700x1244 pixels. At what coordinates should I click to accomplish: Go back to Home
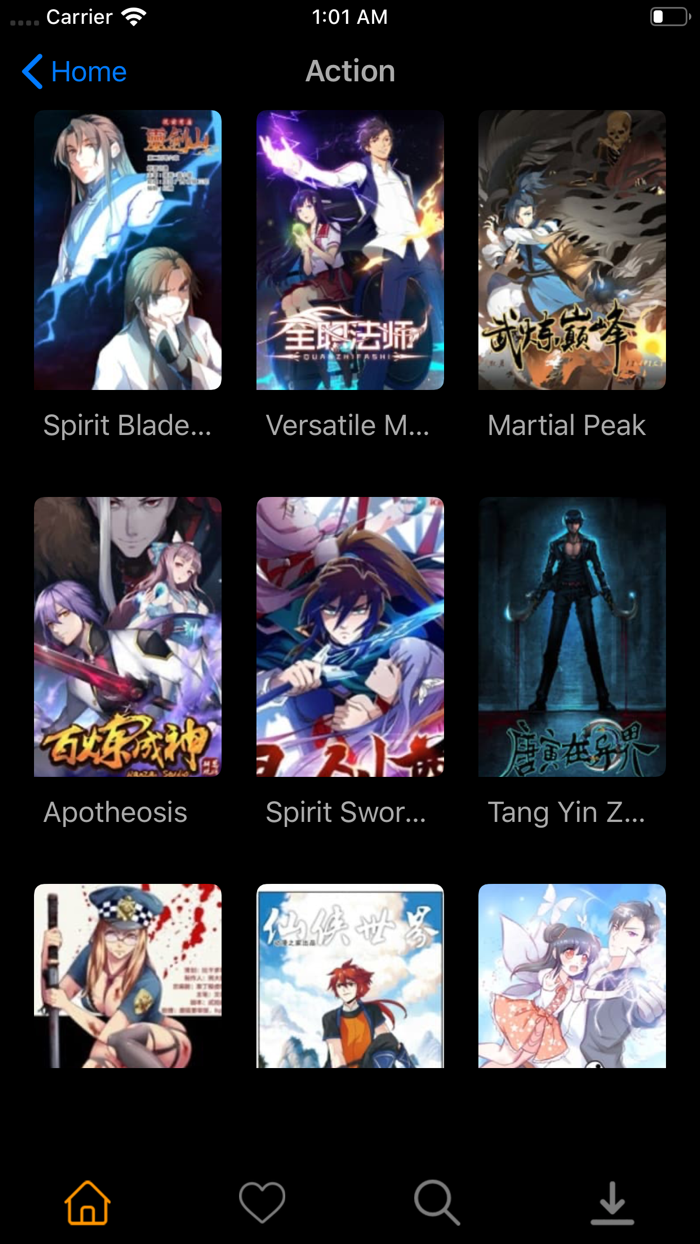[x=74, y=72]
